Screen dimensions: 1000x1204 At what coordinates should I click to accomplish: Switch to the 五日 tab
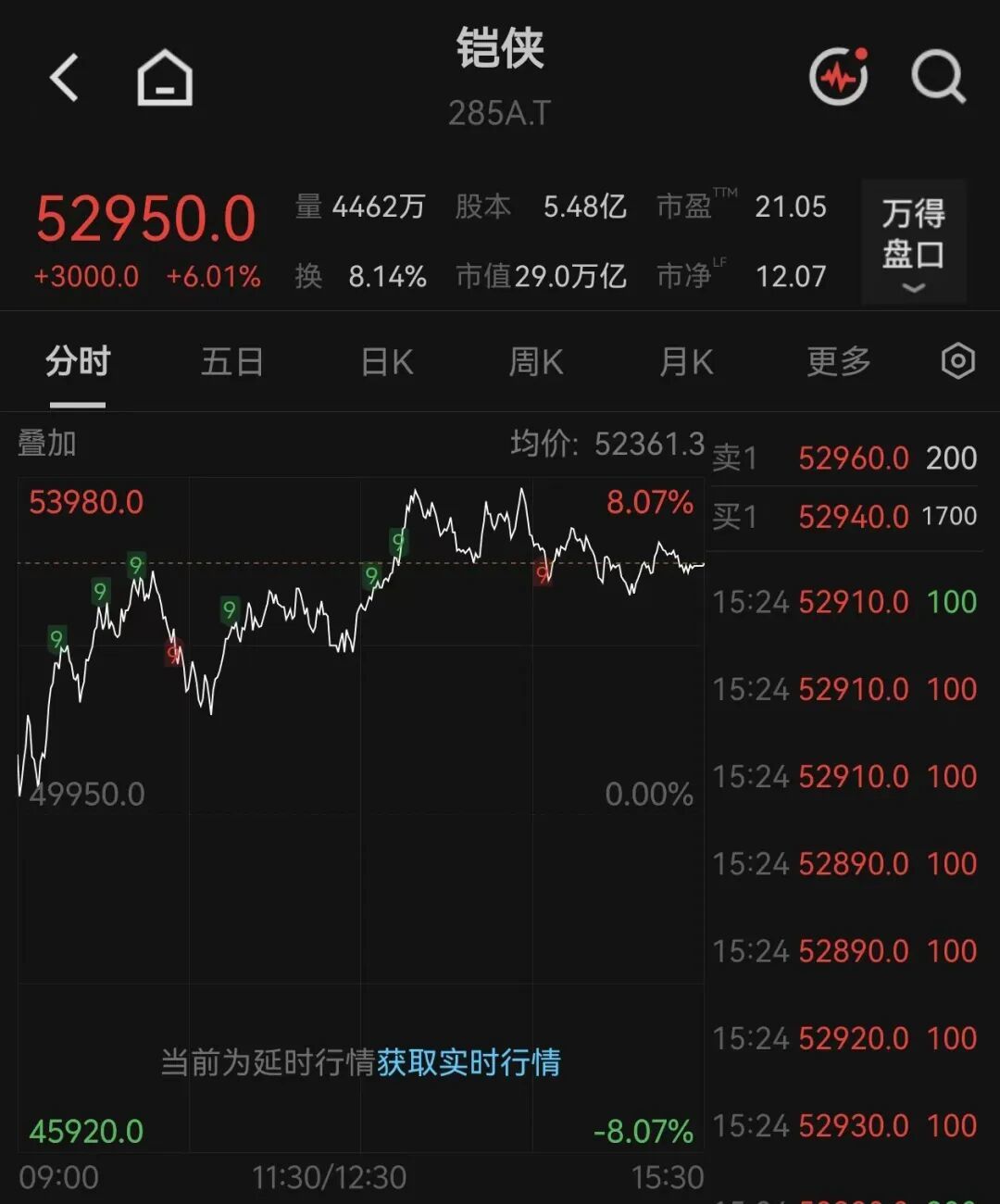coord(232,361)
